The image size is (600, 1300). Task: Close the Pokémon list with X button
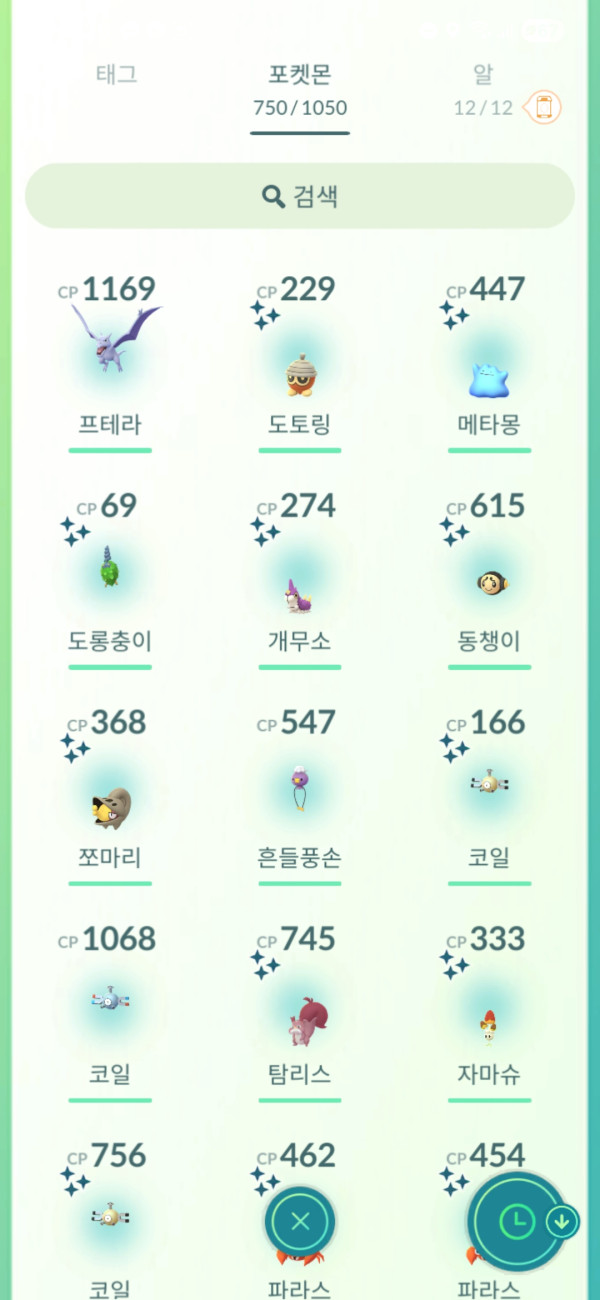coord(300,1220)
